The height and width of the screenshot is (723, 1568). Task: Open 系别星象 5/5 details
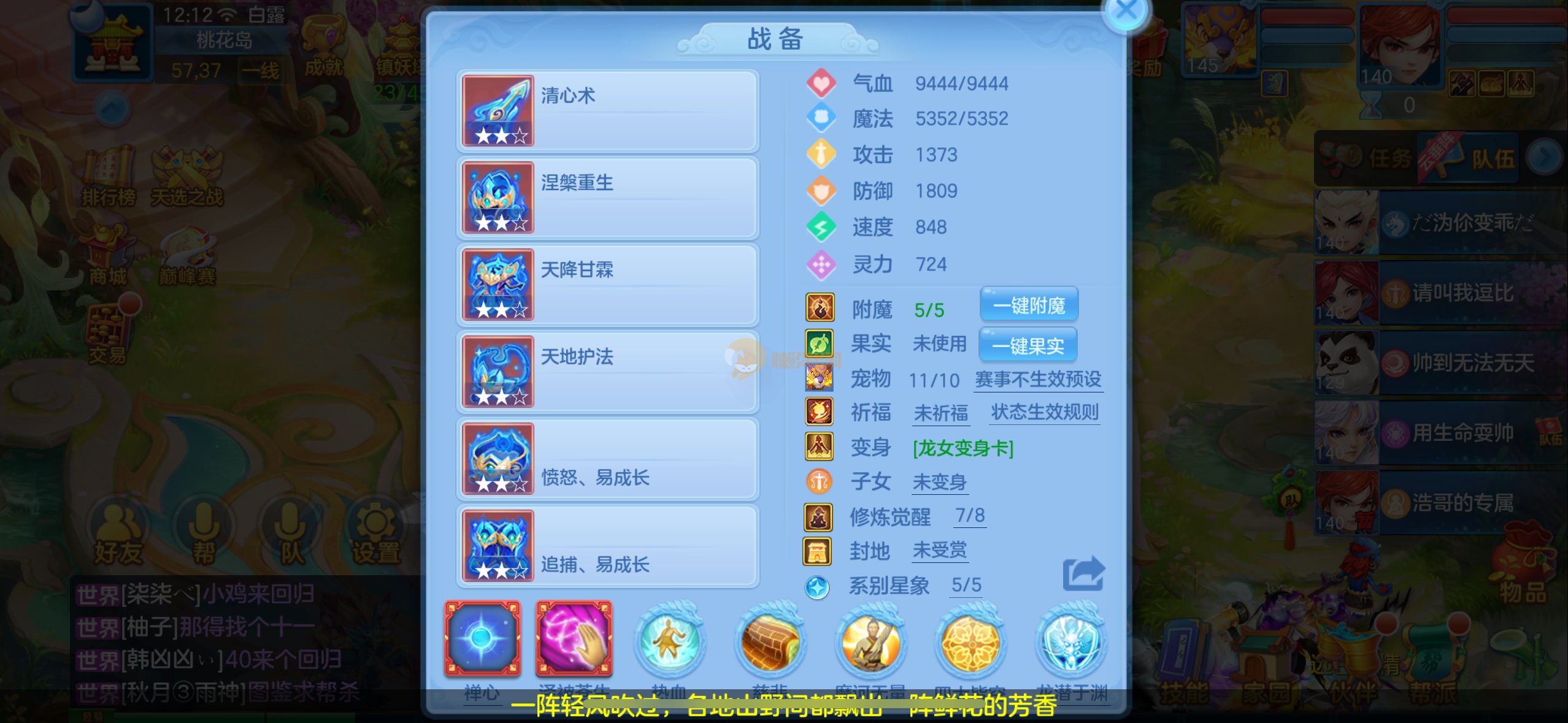966,585
